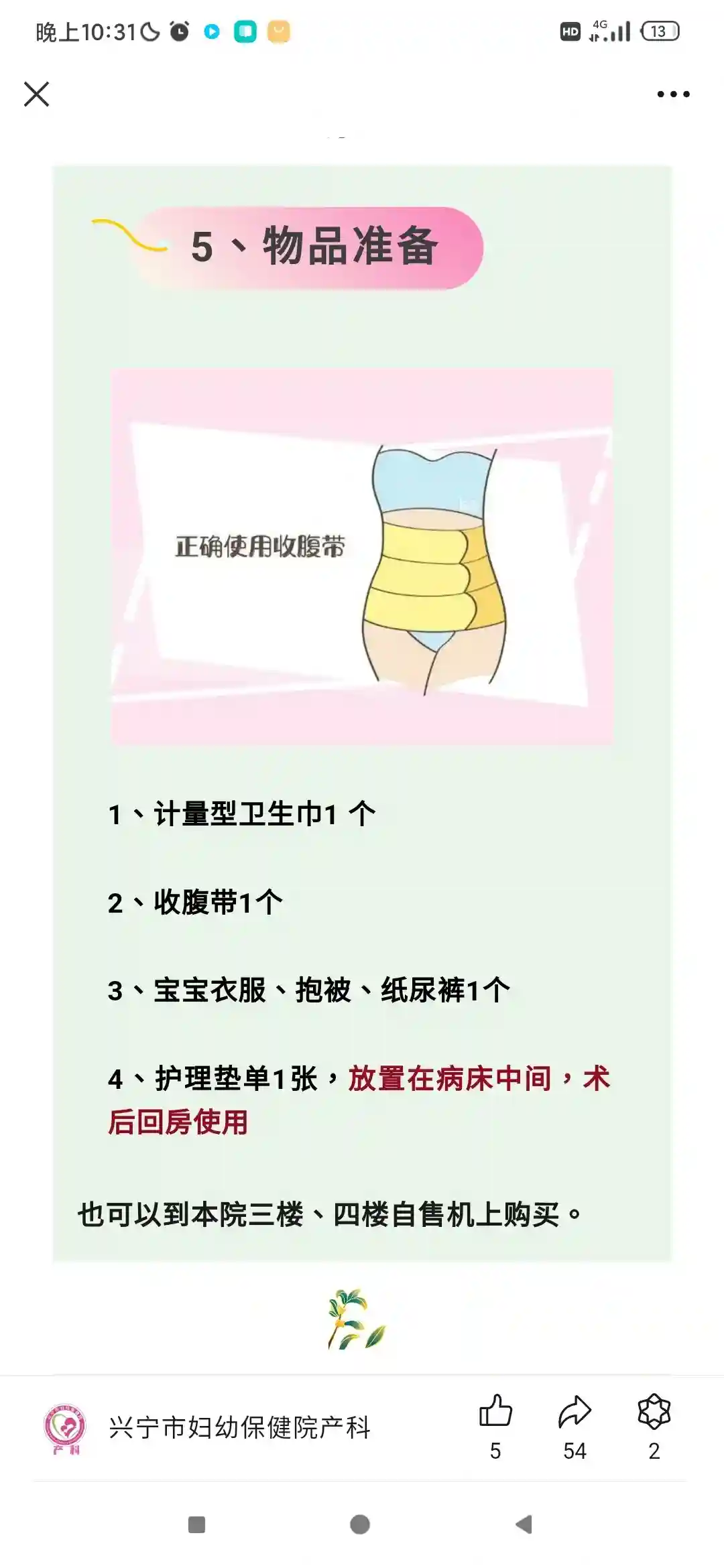Tap the flower-shaped 在看 icon
The image size is (724, 1568).
pyautogui.click(x=654, y=1413)
